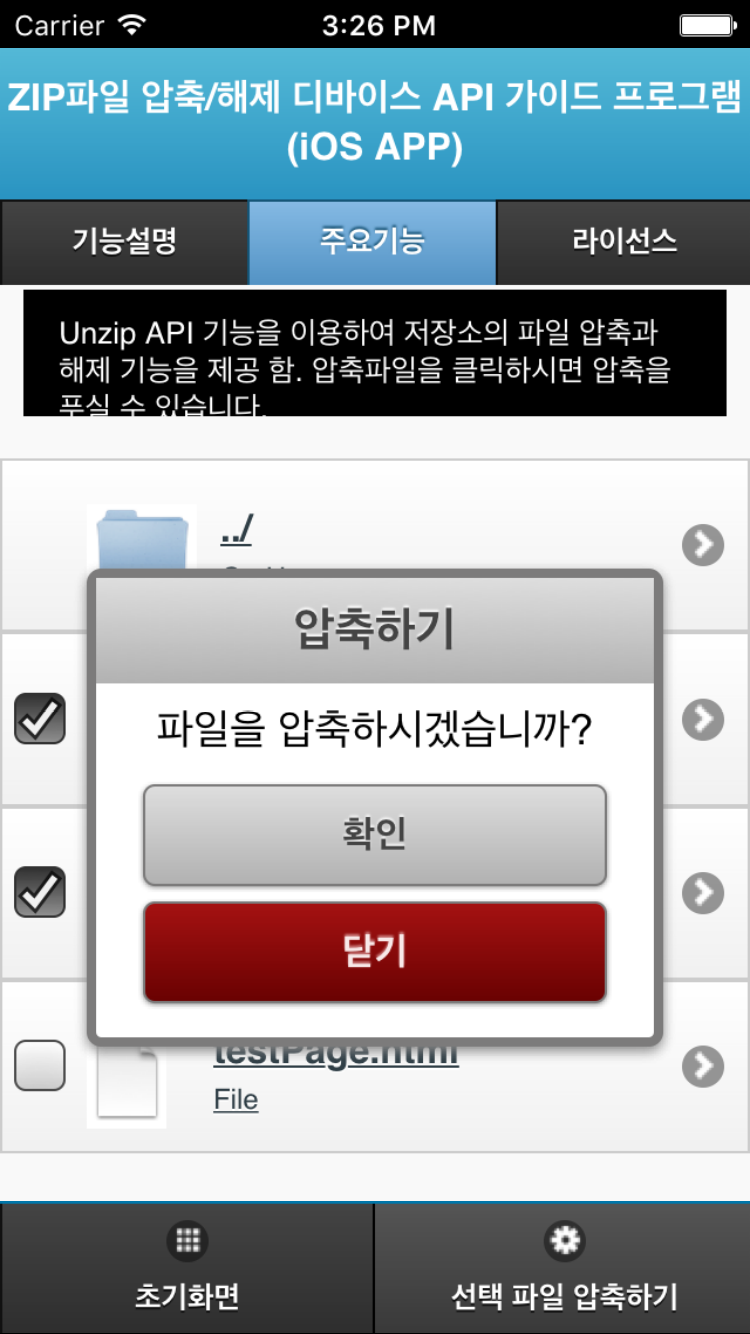Go to 초기화면 home screen
The width and height of the screenshot is (750, 1334).
[x=187, y=1268]
